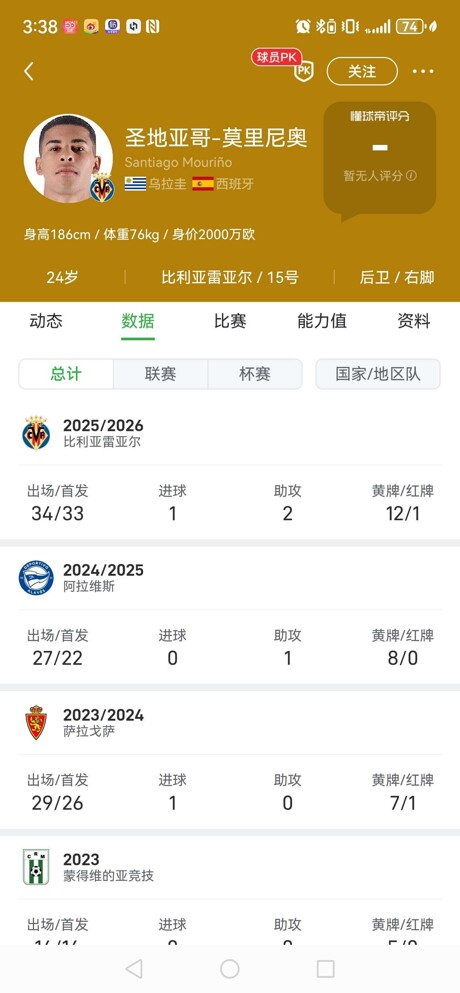Switch to the 资料 tab
Viewport: 460px width, 993px height.
click(414, 321)
